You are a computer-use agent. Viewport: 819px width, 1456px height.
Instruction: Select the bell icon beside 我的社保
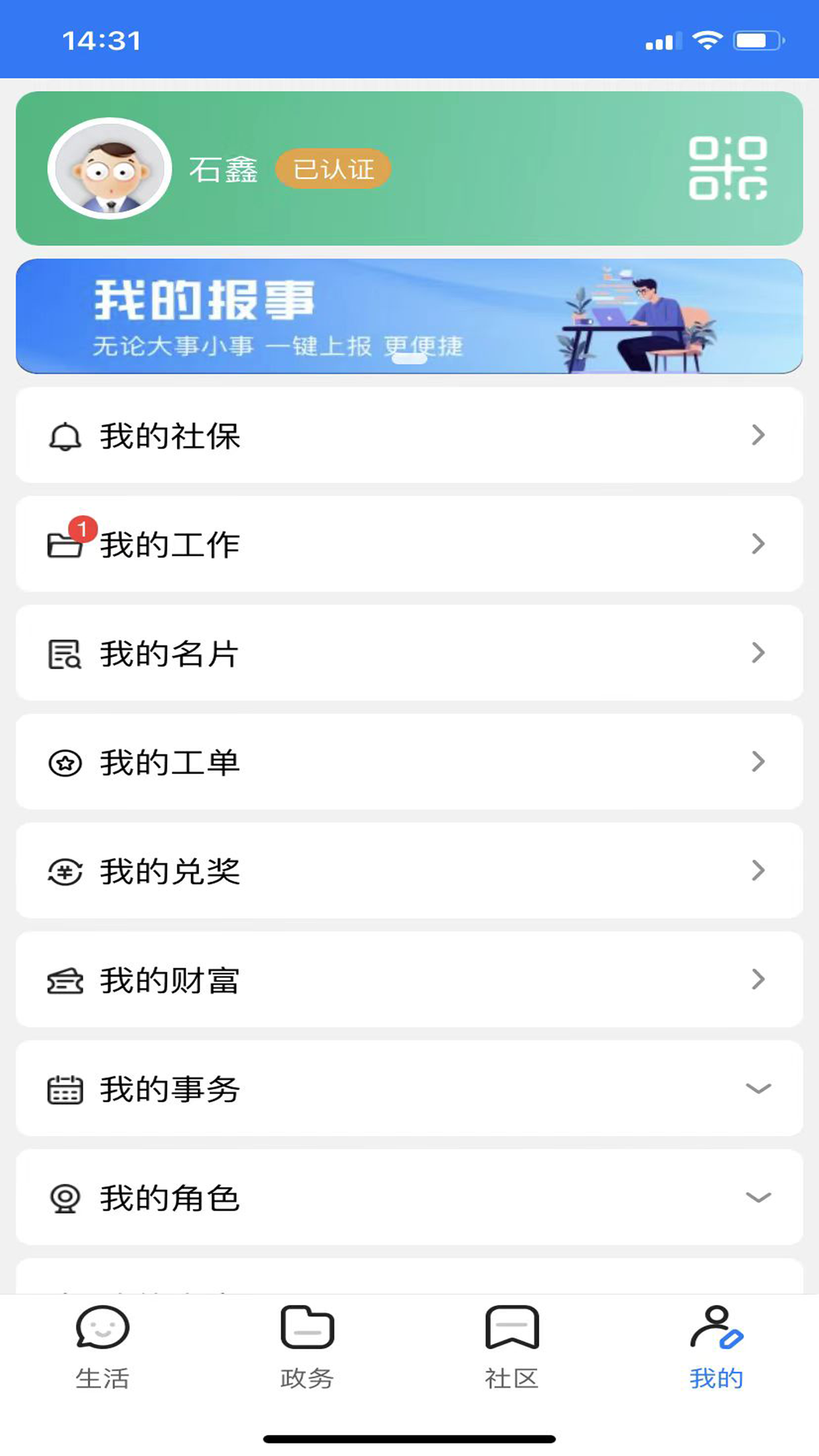[x=64, y=435]
